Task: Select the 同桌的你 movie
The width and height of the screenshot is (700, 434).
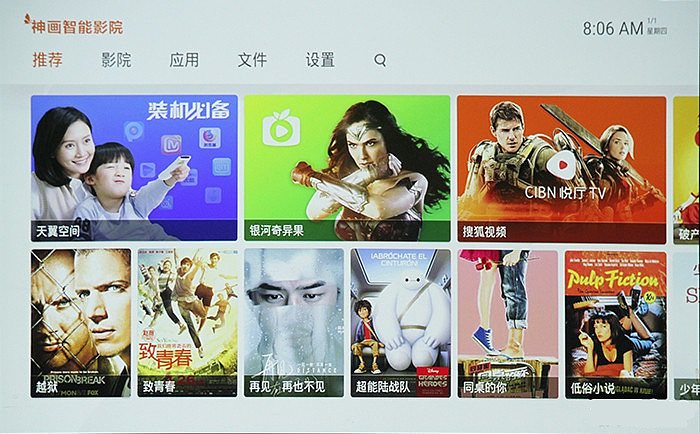Action: pyautogui.click(x=507, y=322)
